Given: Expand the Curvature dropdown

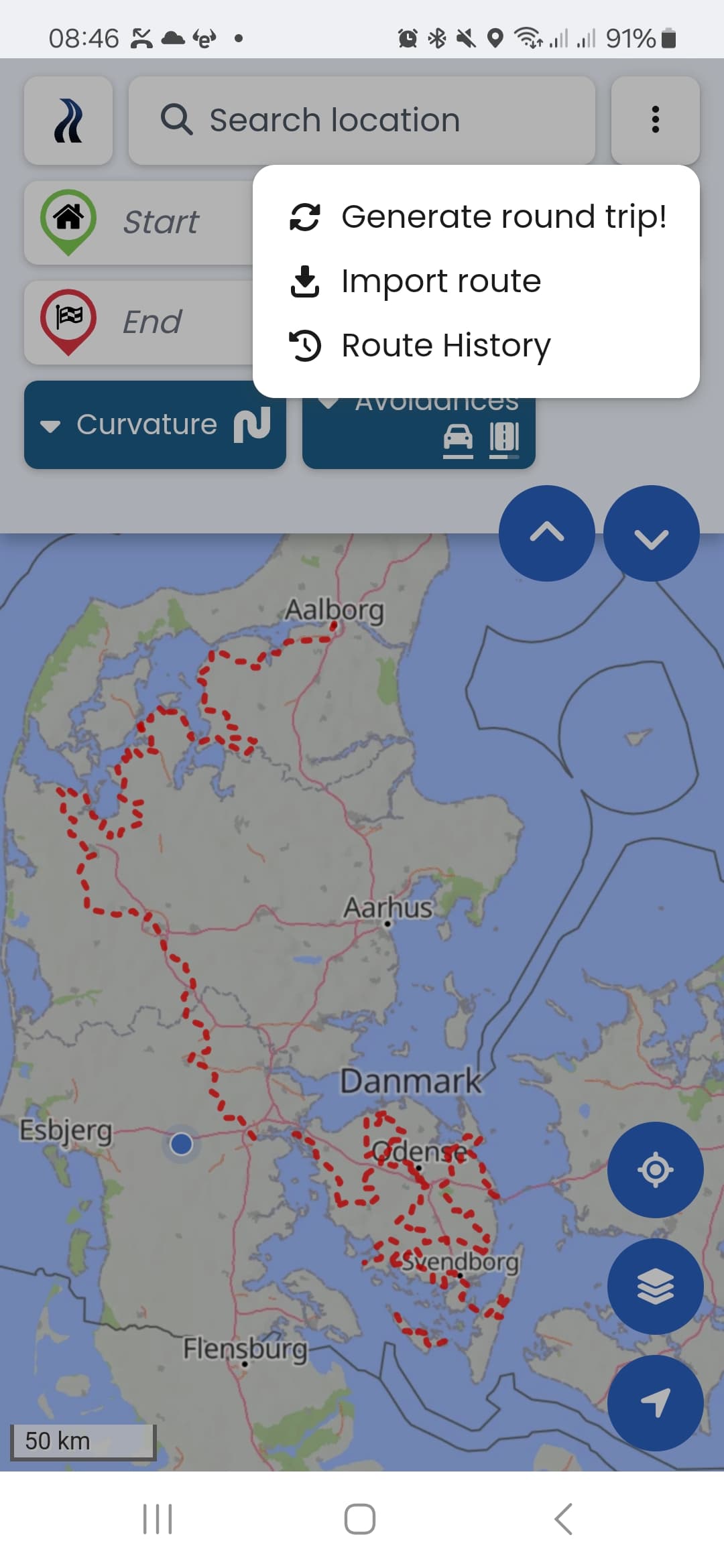Looking at the screenshot, I should [x=155, y=425].
